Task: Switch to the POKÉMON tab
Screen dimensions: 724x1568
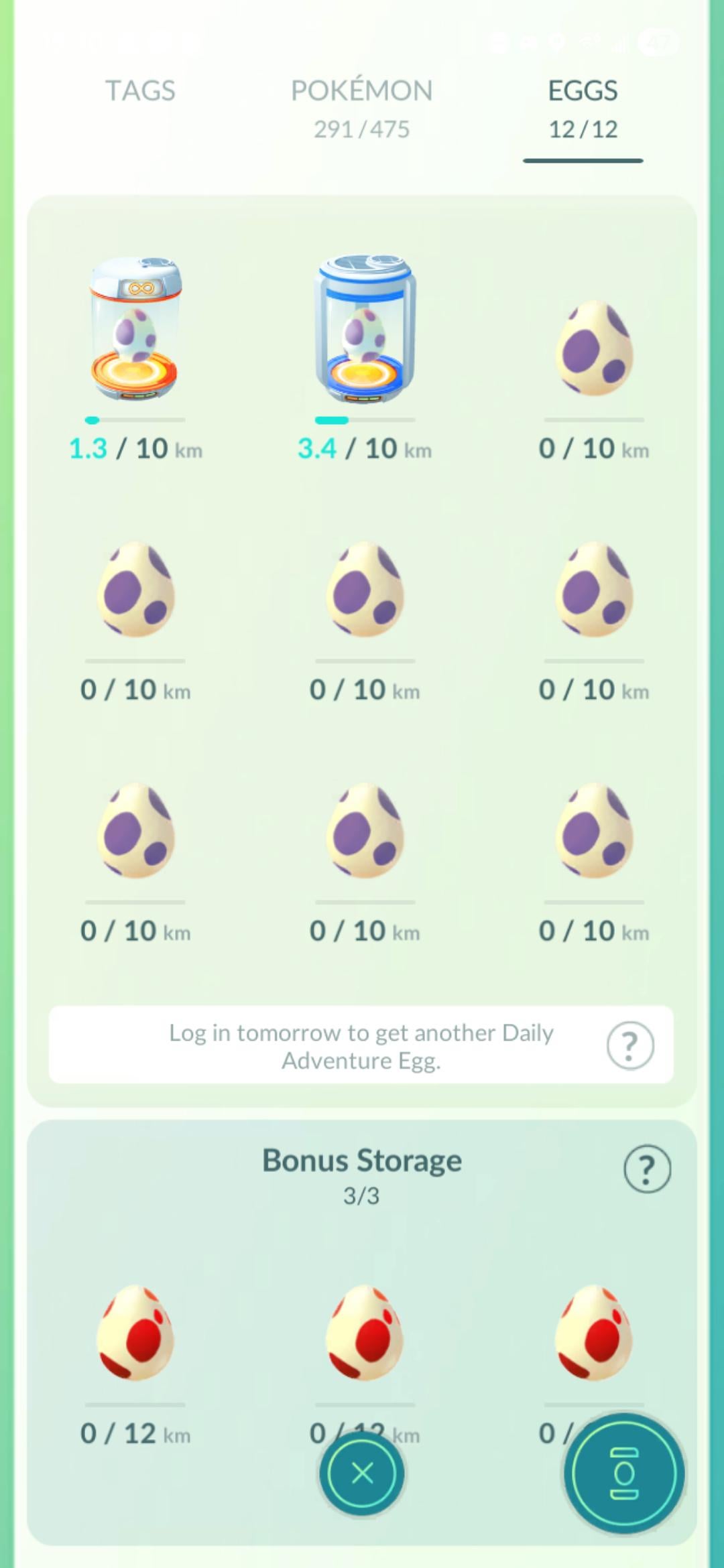Action: click(361, 107)
